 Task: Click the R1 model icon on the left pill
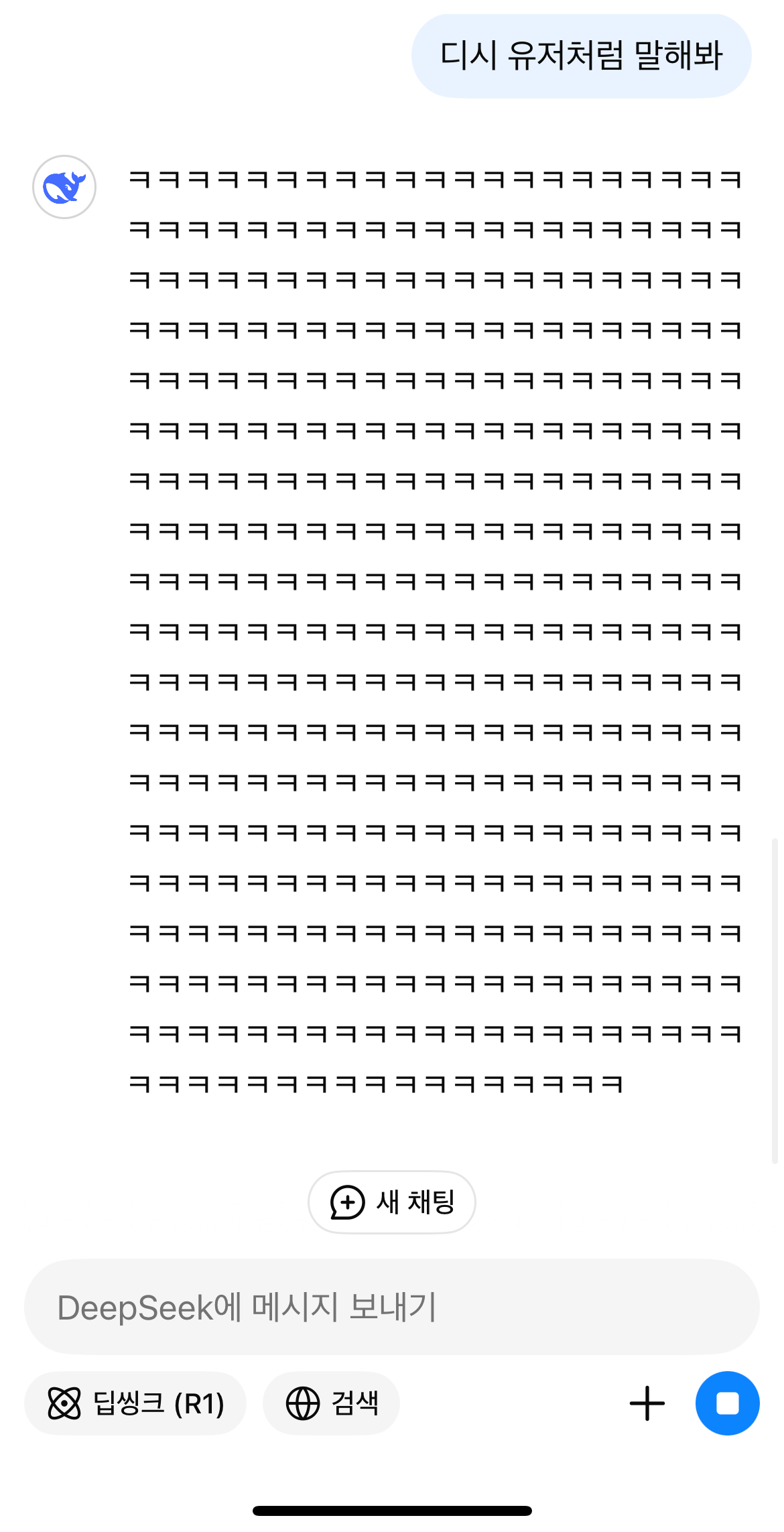pyautogui.click(x=66, y=1403)
